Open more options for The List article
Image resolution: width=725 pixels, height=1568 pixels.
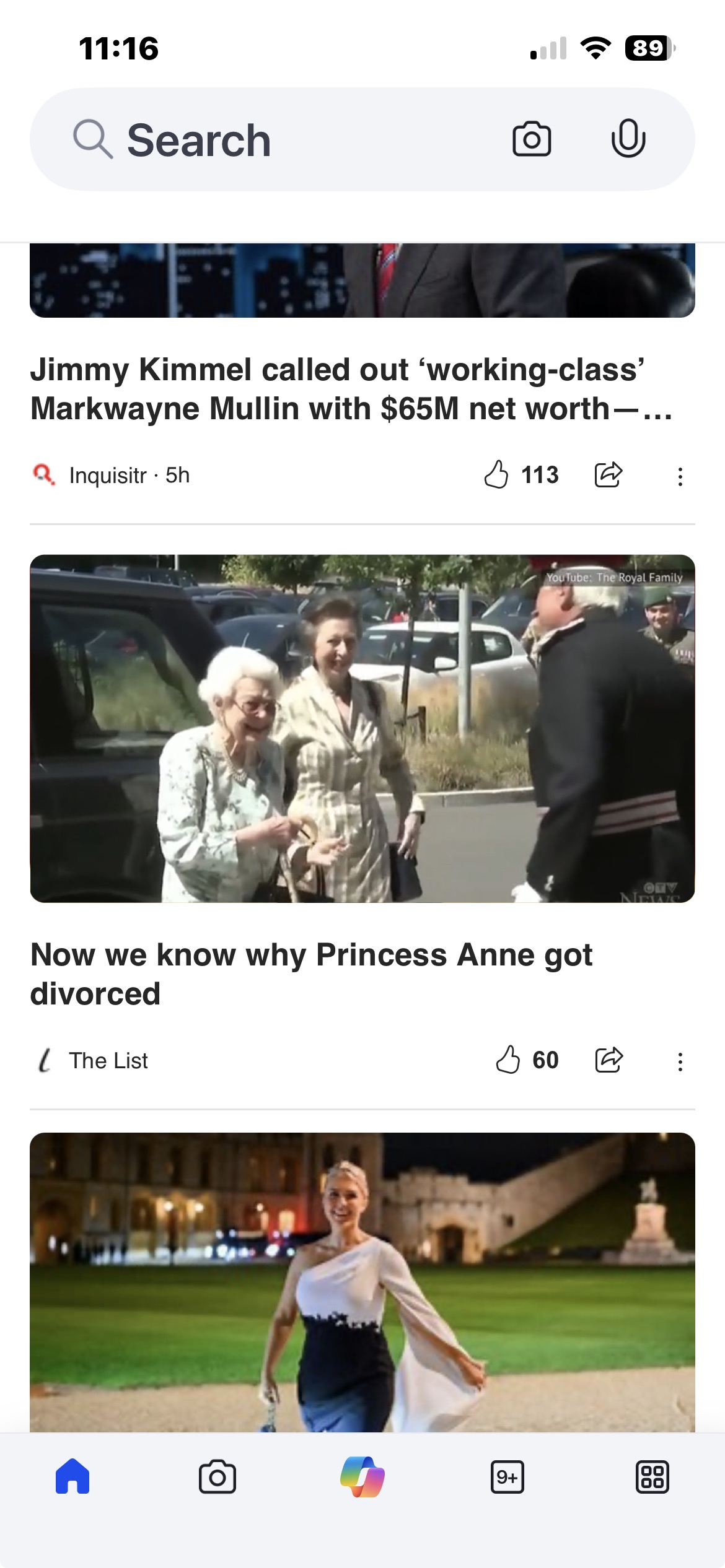pyautogui.click(x=680, y=1061)
